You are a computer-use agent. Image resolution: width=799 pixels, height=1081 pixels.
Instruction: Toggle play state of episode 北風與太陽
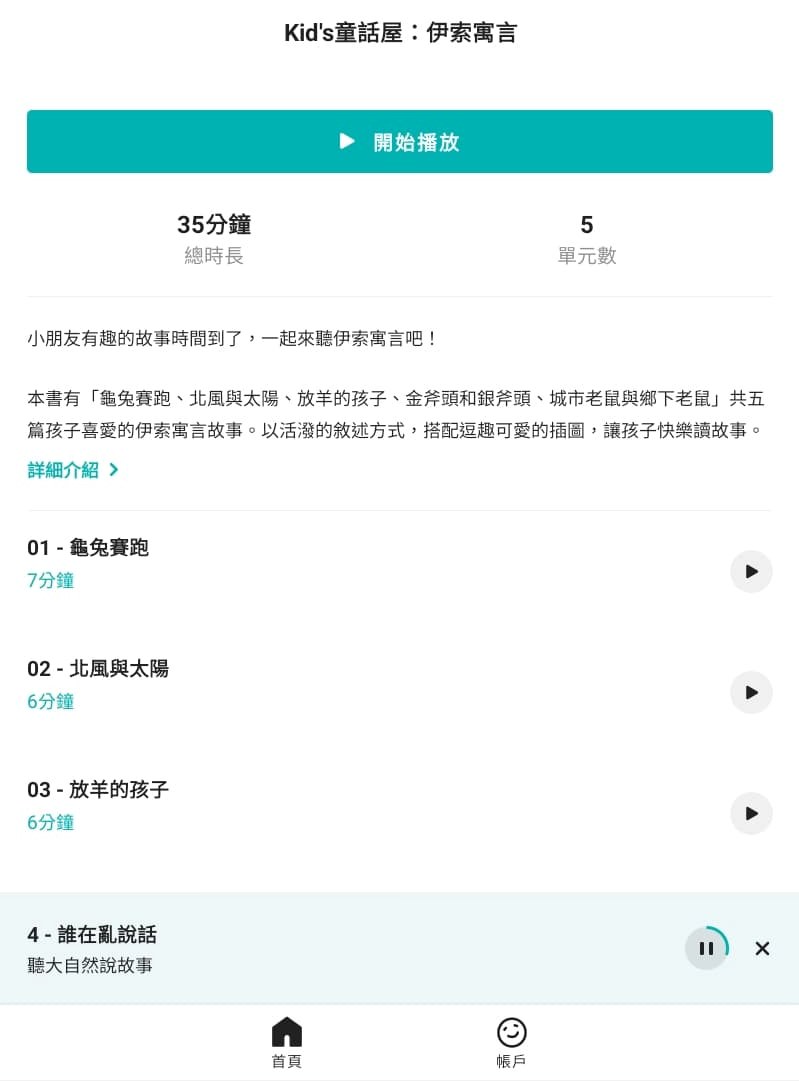[x=751, y=692]
